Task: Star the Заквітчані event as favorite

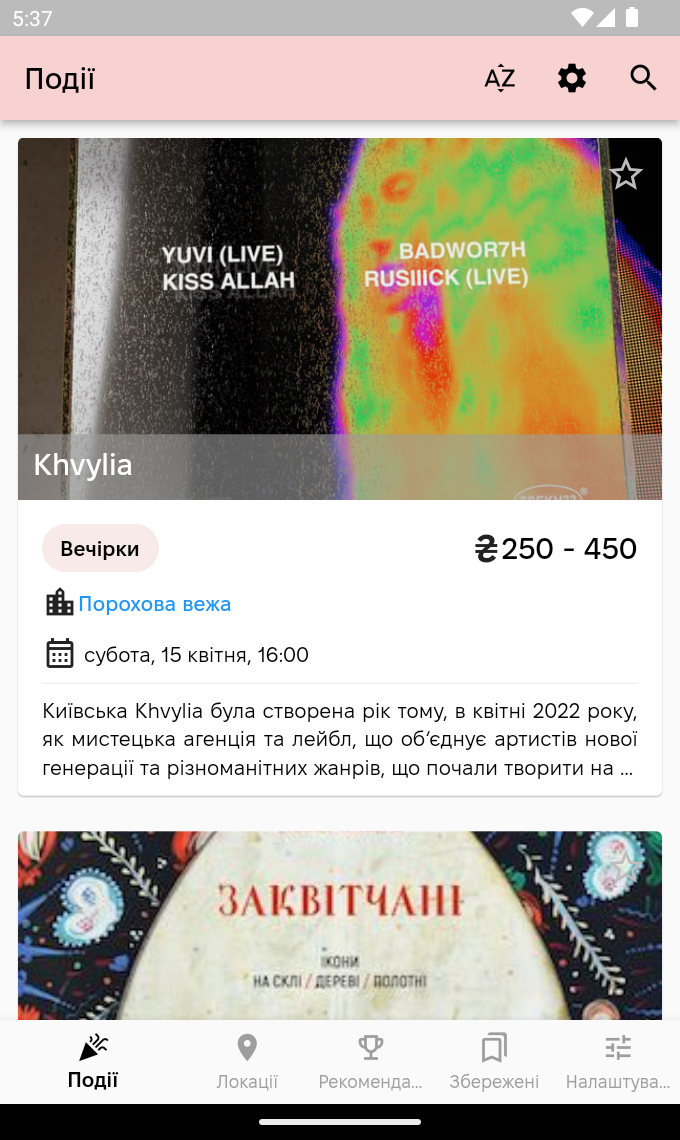Action: pos(626,866)
